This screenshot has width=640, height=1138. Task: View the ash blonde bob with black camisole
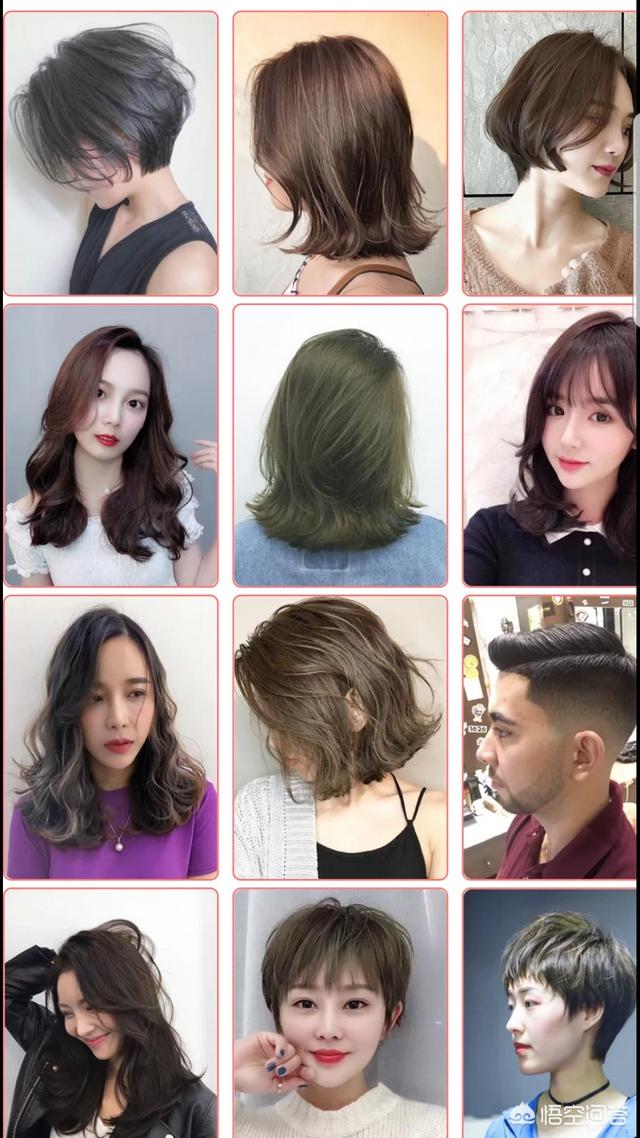click(x=340, y=737)
